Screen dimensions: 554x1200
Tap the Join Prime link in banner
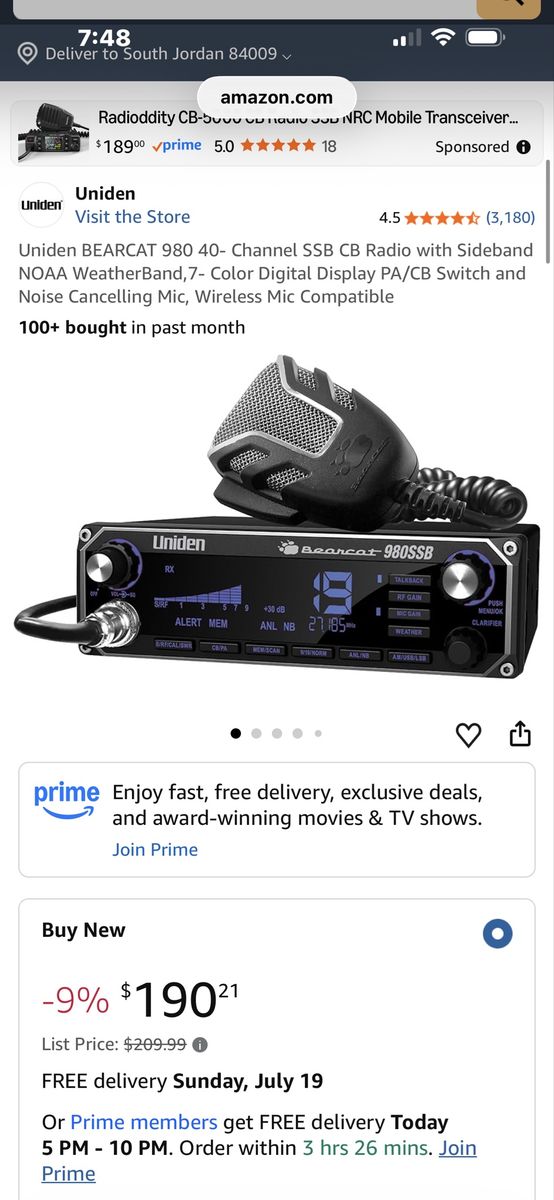point(155,850)
